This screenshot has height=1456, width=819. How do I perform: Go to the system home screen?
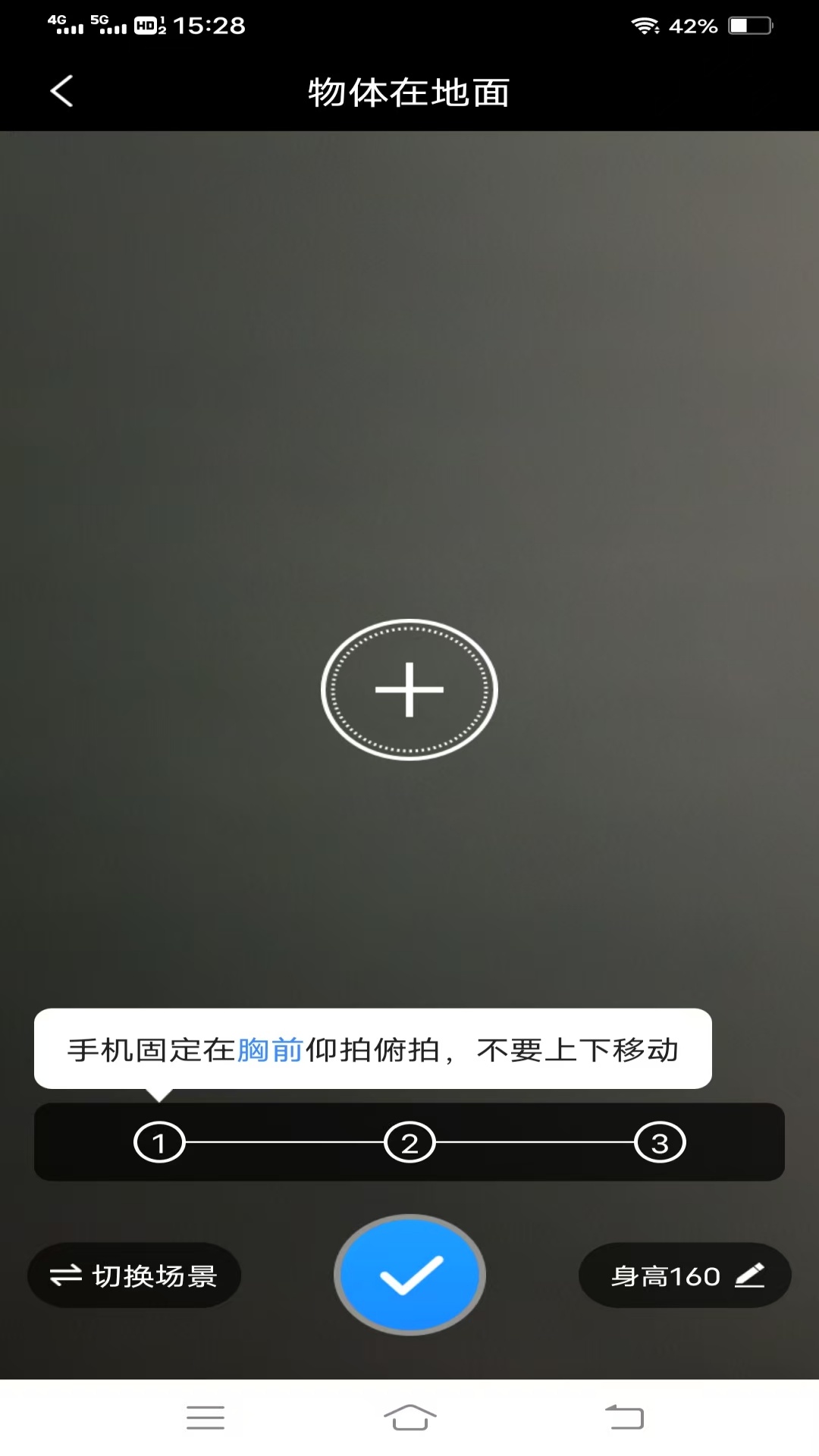409,1417
